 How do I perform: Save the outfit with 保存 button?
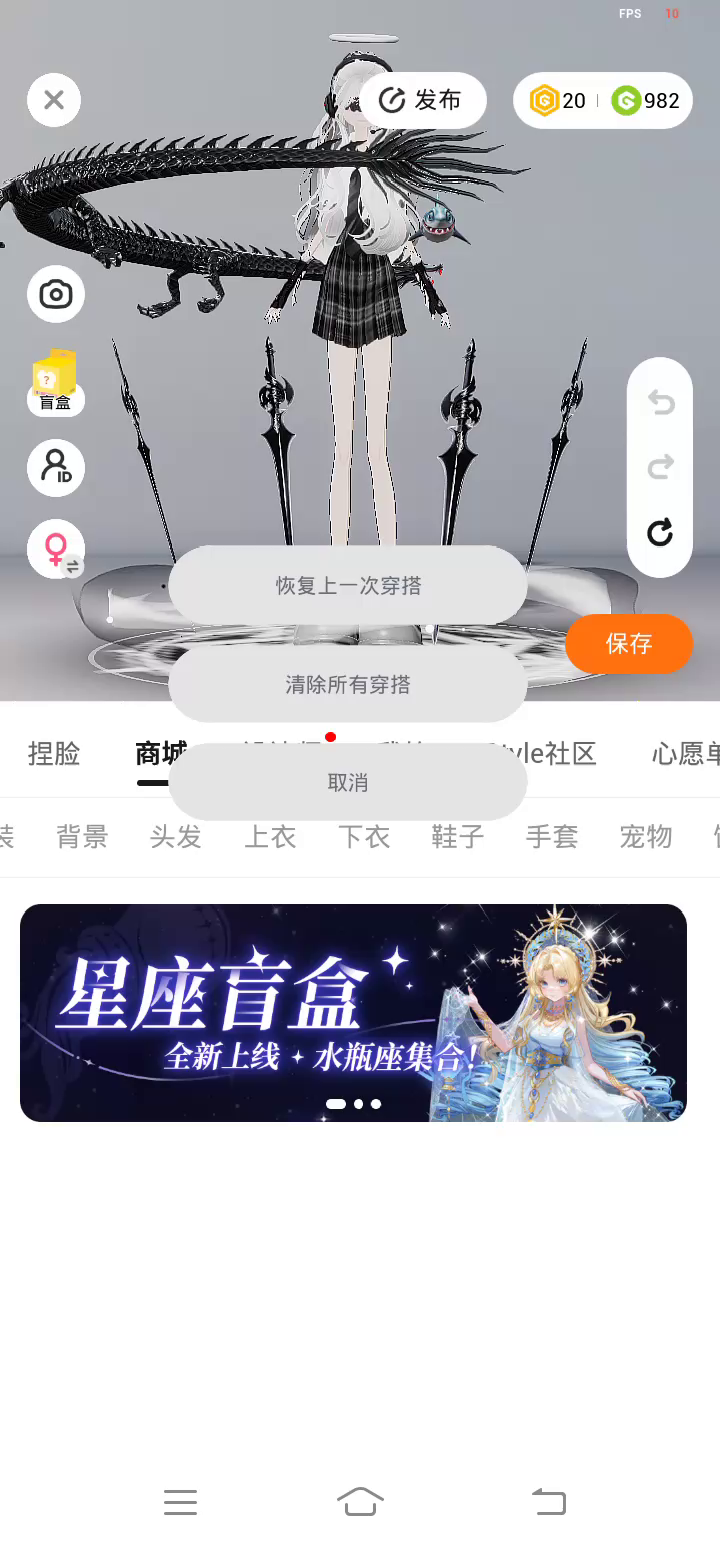point(629,643)
